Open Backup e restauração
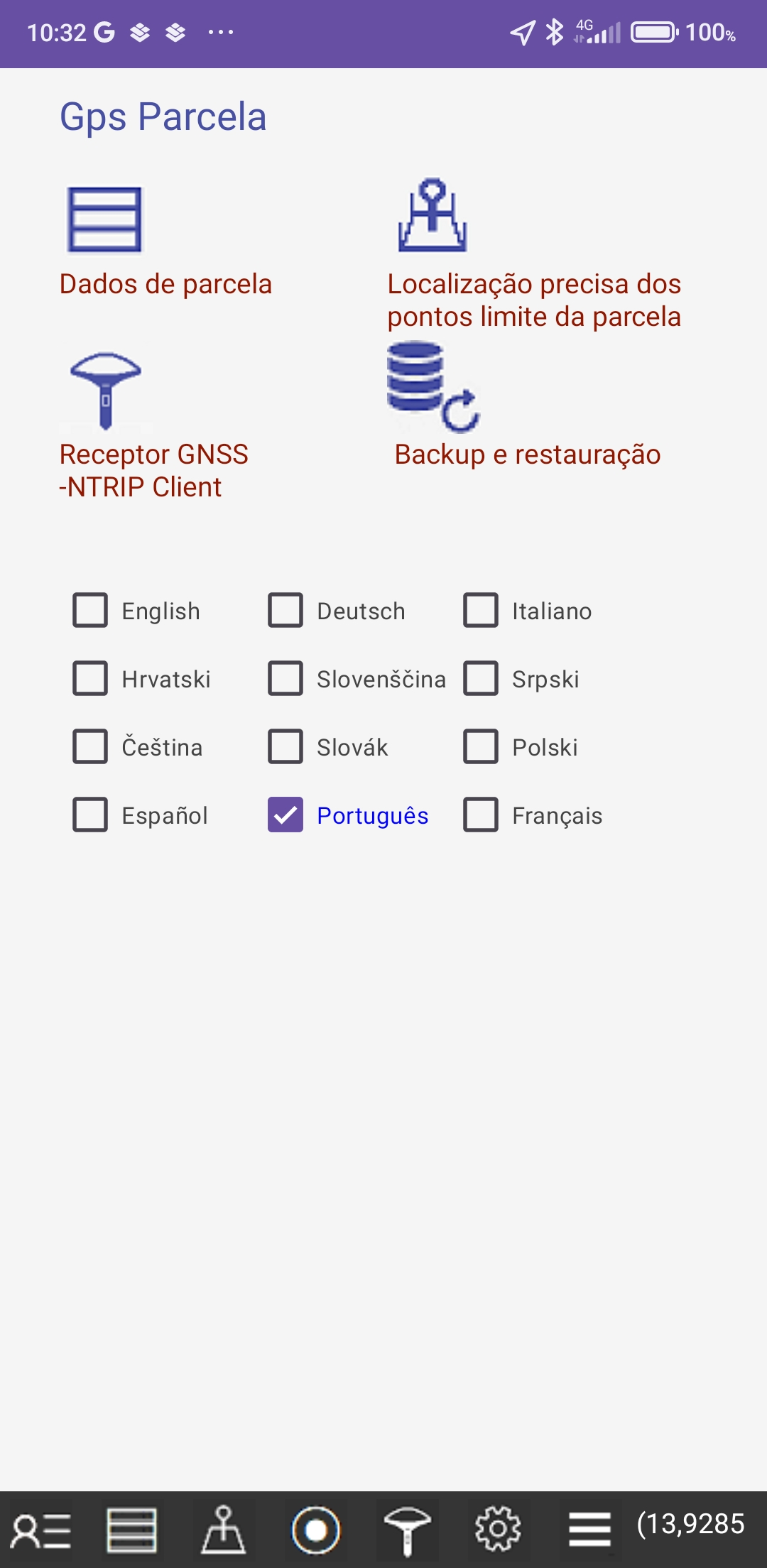Screen dimensions: 767x1568 tap(433, 387)
